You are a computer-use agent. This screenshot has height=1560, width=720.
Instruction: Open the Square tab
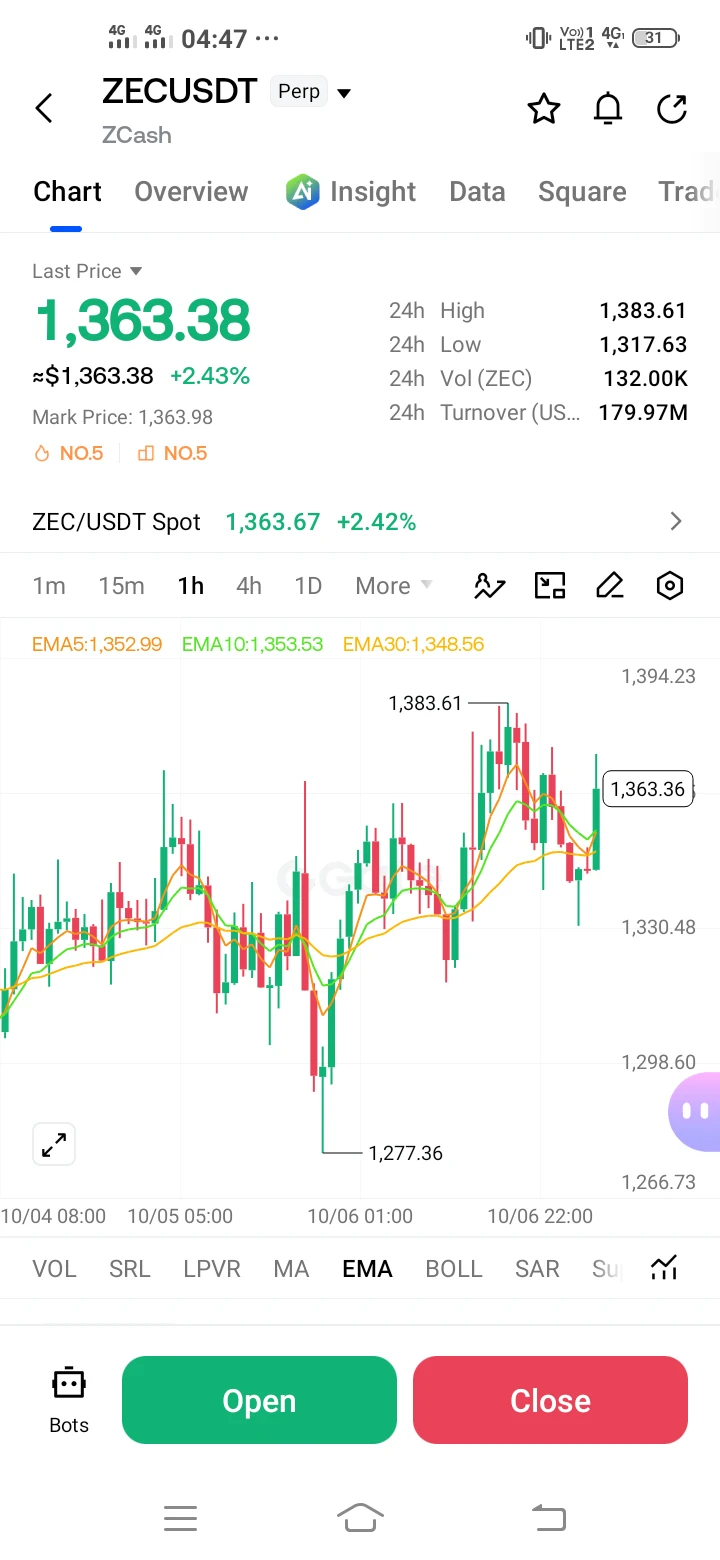click(582, 192)
